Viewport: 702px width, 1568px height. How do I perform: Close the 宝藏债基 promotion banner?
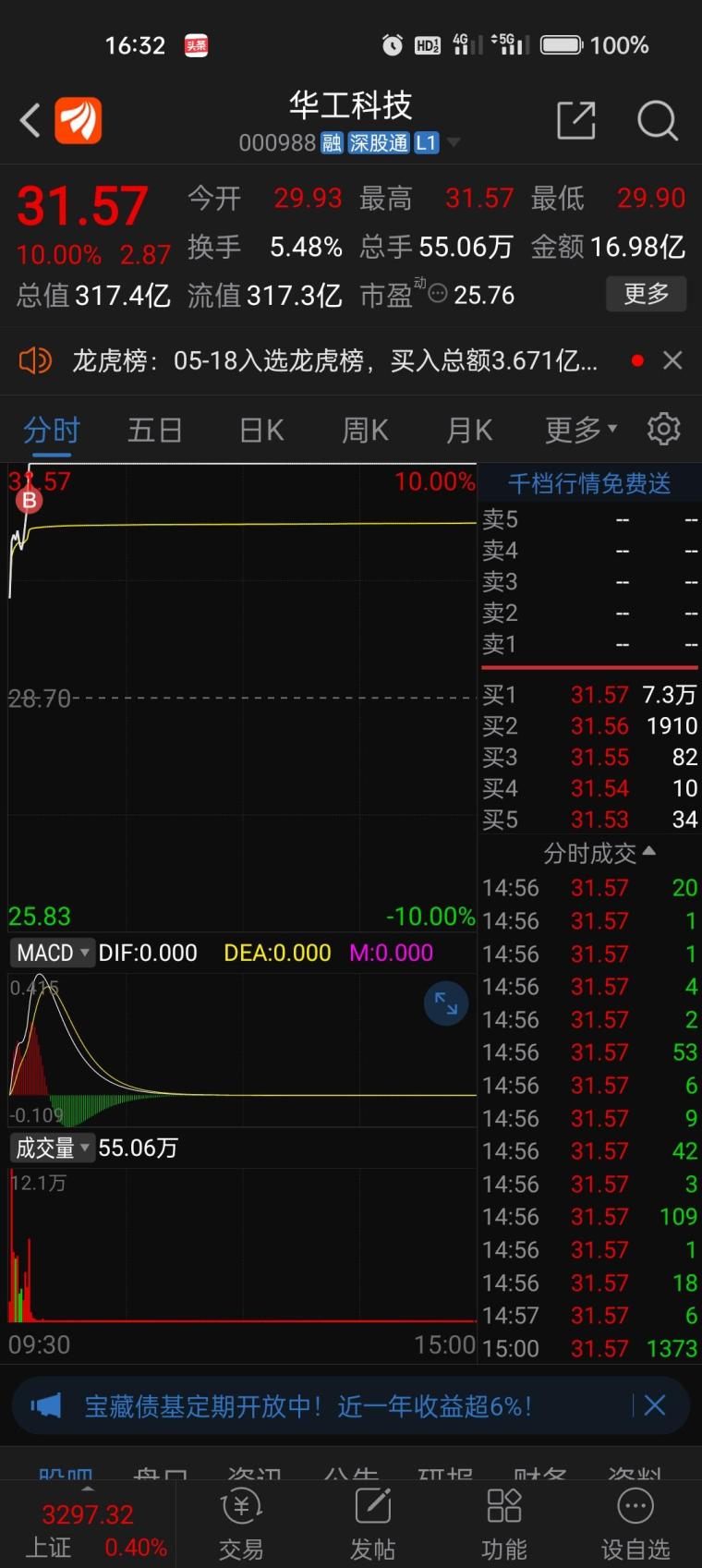click(x=655, y=1405)
